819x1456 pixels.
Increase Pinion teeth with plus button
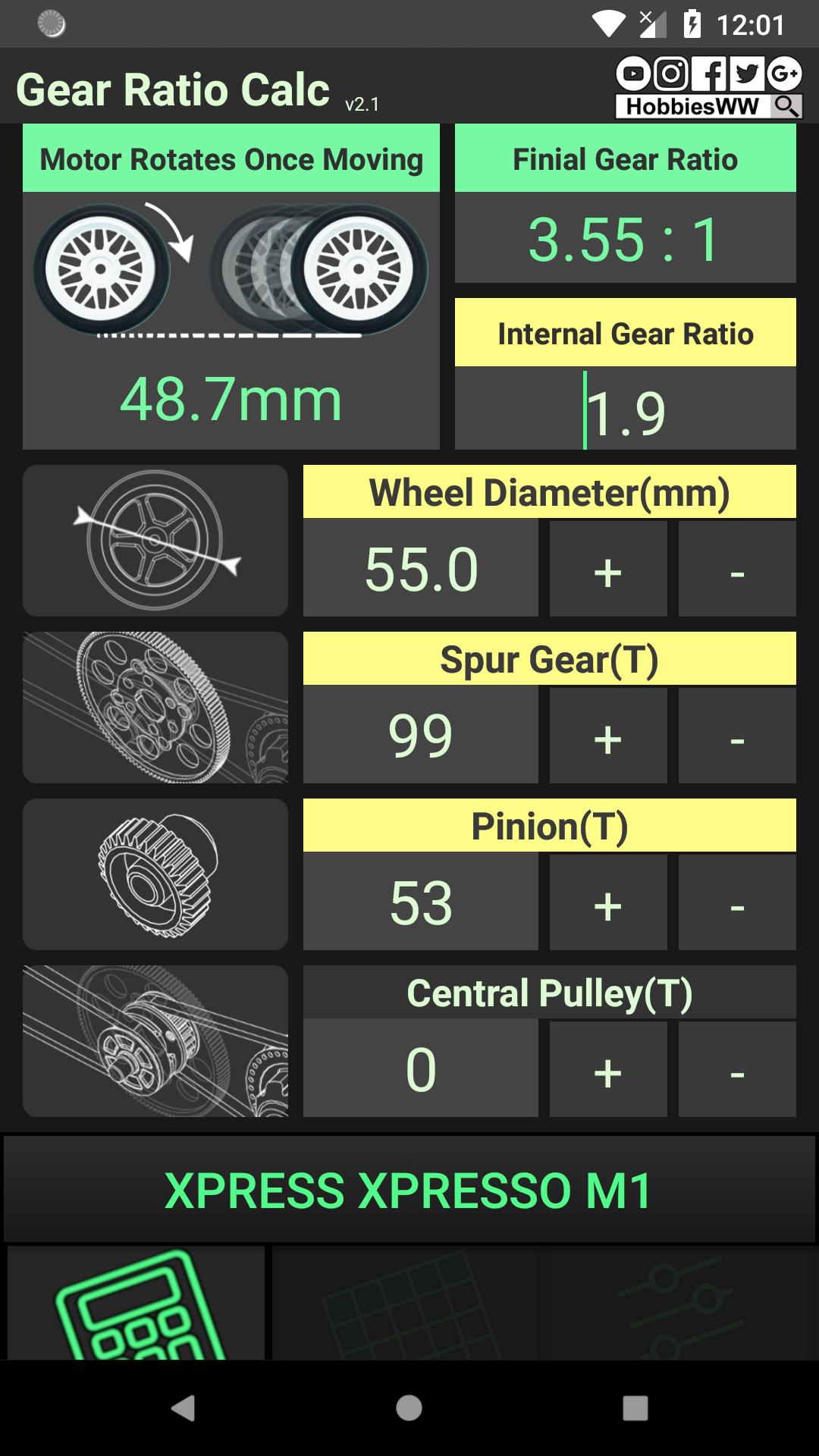pyautogui.click(x=608, y=902)
